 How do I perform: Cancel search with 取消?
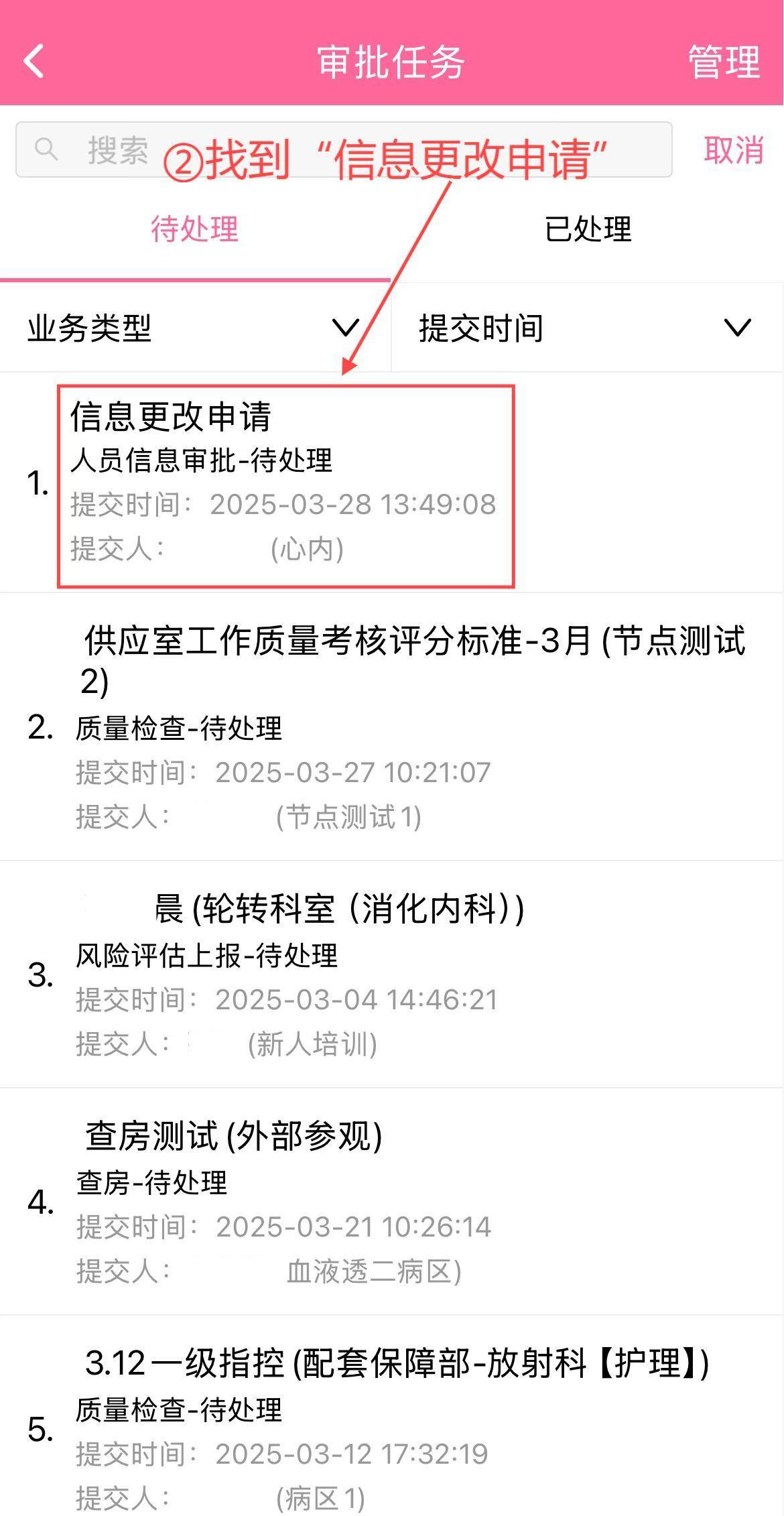(733, 149)
